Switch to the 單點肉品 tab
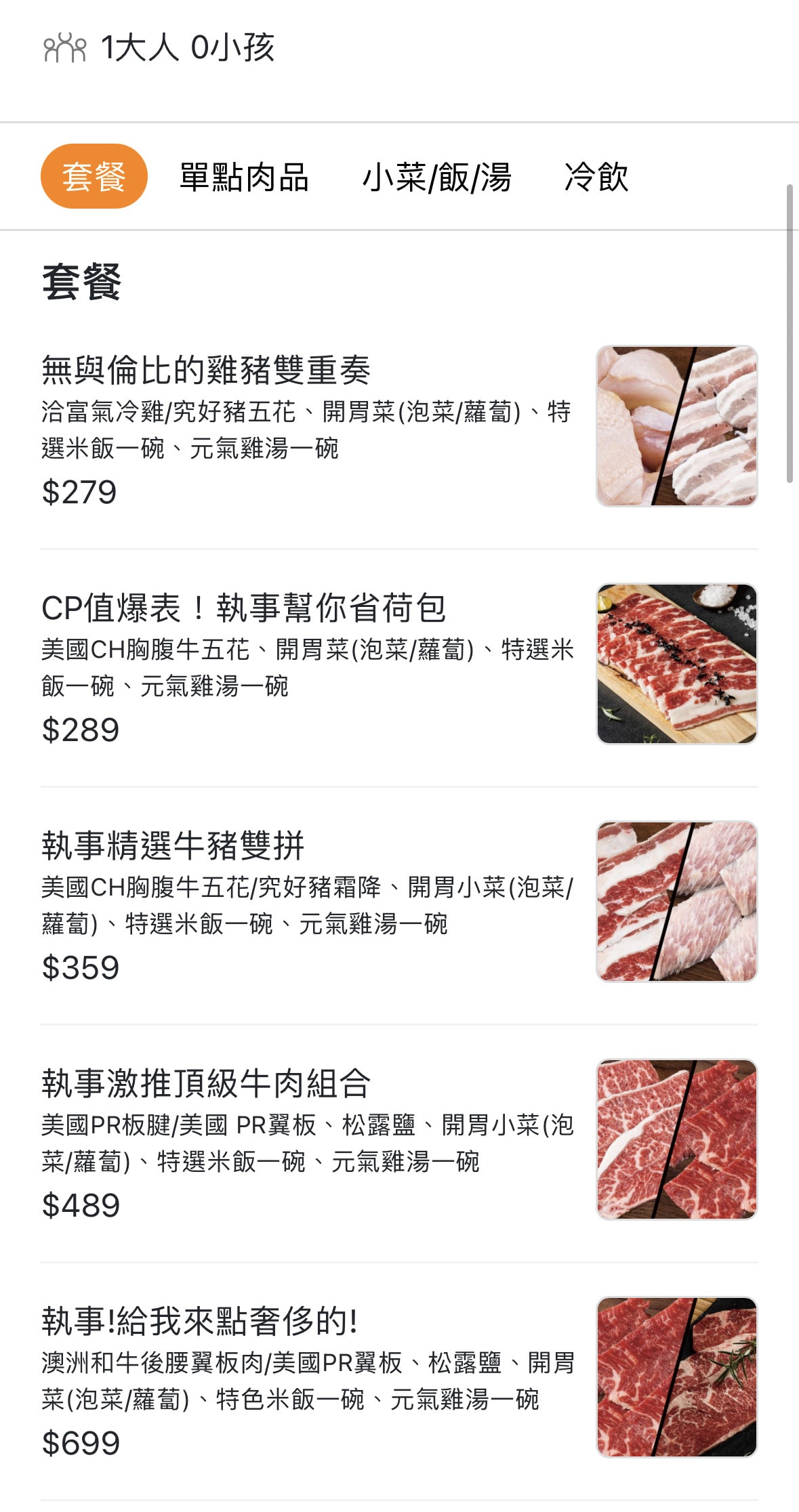799x1512 pixels. click(x=244, y=177)
